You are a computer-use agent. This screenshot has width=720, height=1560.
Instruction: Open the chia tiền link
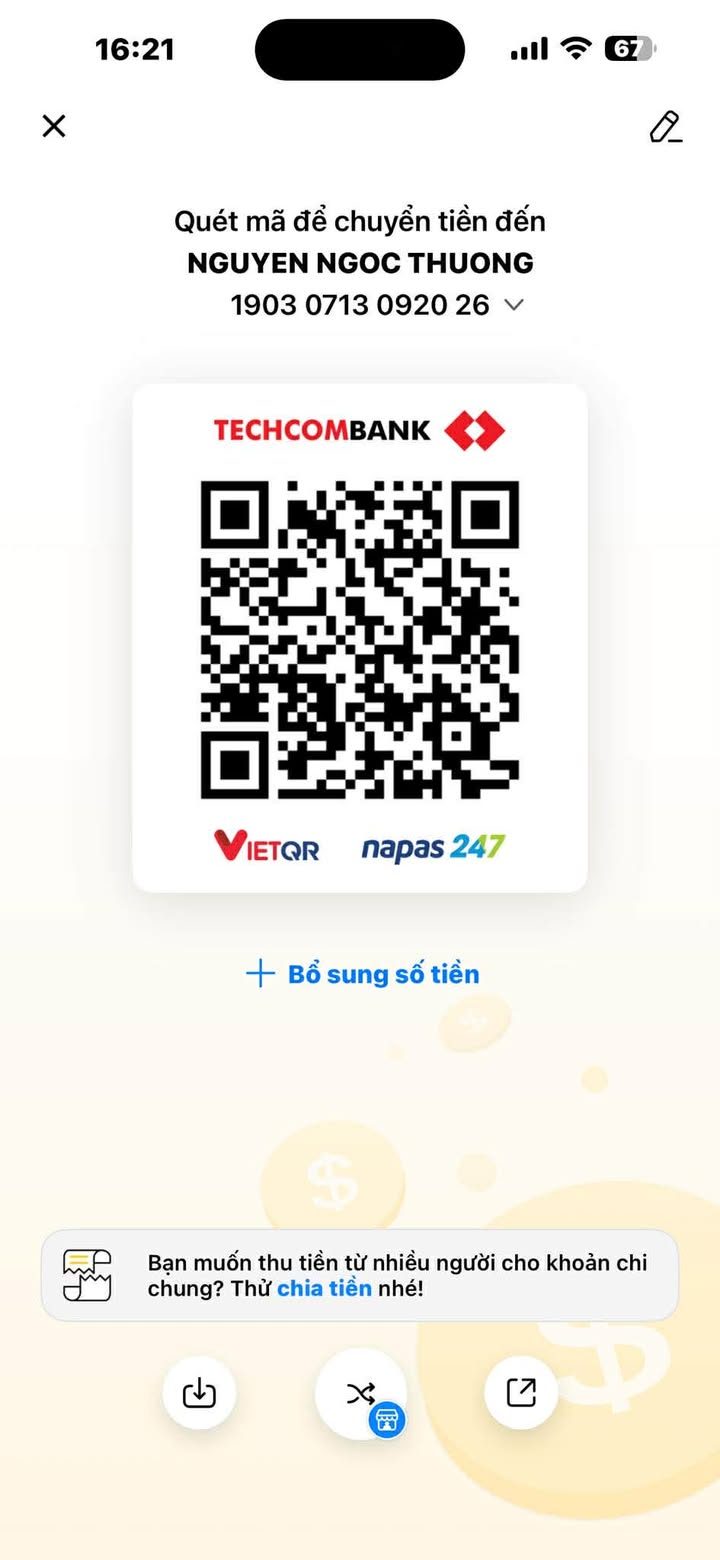[324, 1288]
